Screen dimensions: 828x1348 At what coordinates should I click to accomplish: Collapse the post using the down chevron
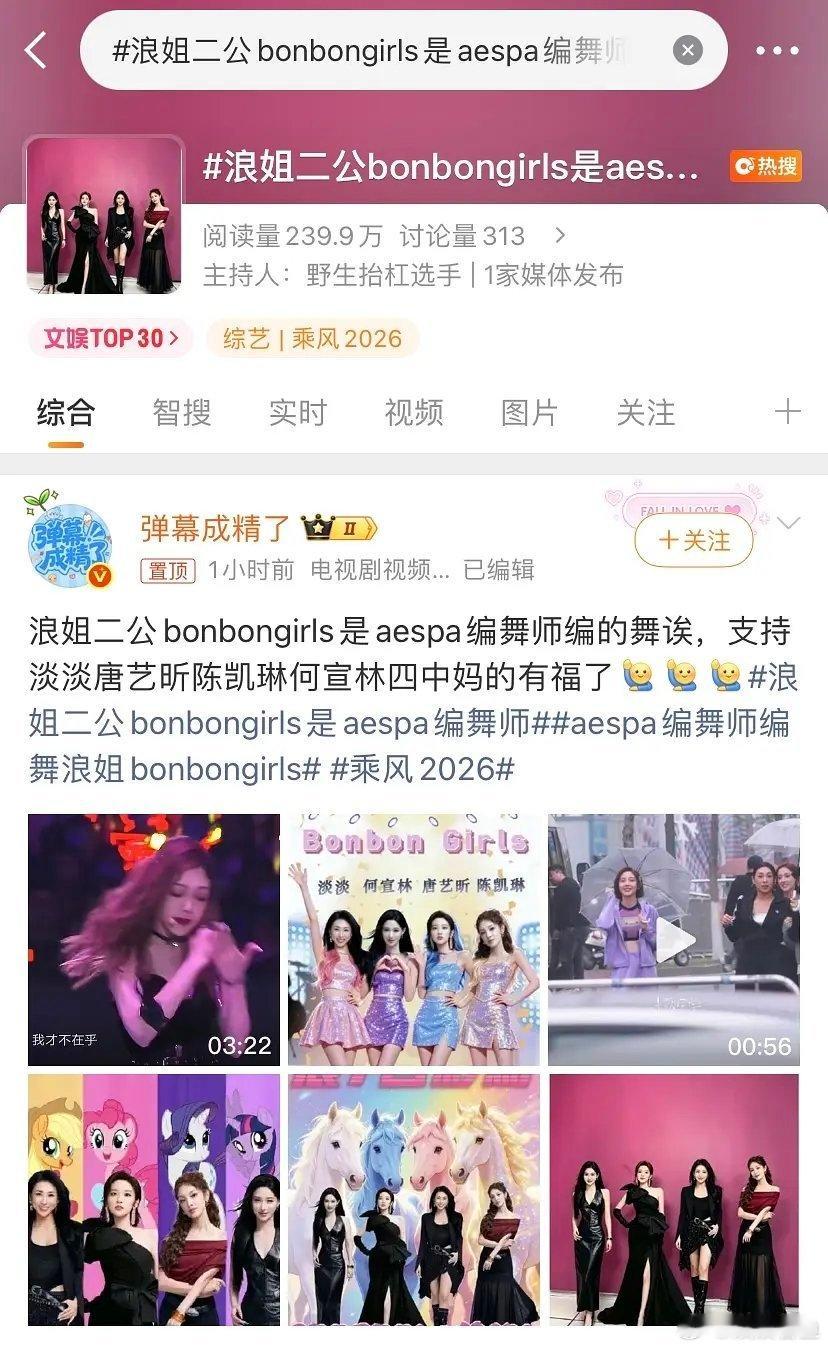pos(790,521)
